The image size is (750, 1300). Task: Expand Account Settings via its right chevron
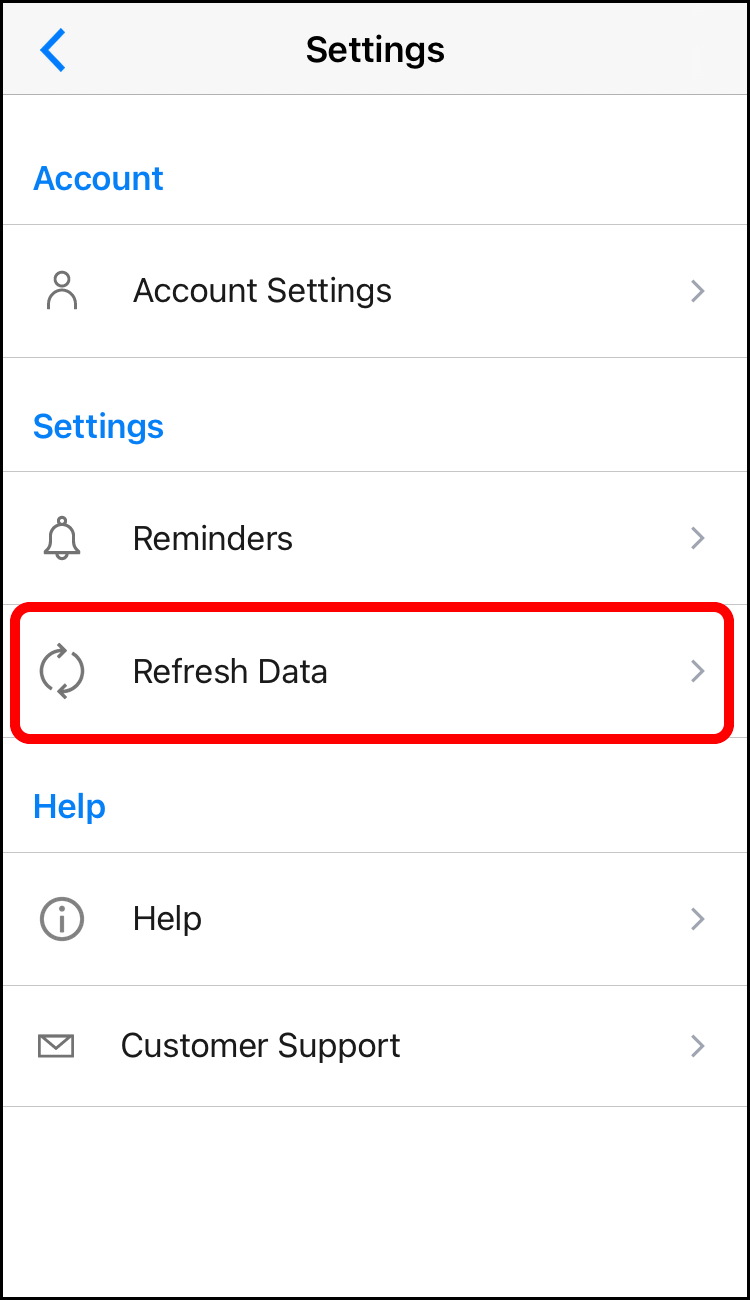pyautogui.click(x=697, y=291)
